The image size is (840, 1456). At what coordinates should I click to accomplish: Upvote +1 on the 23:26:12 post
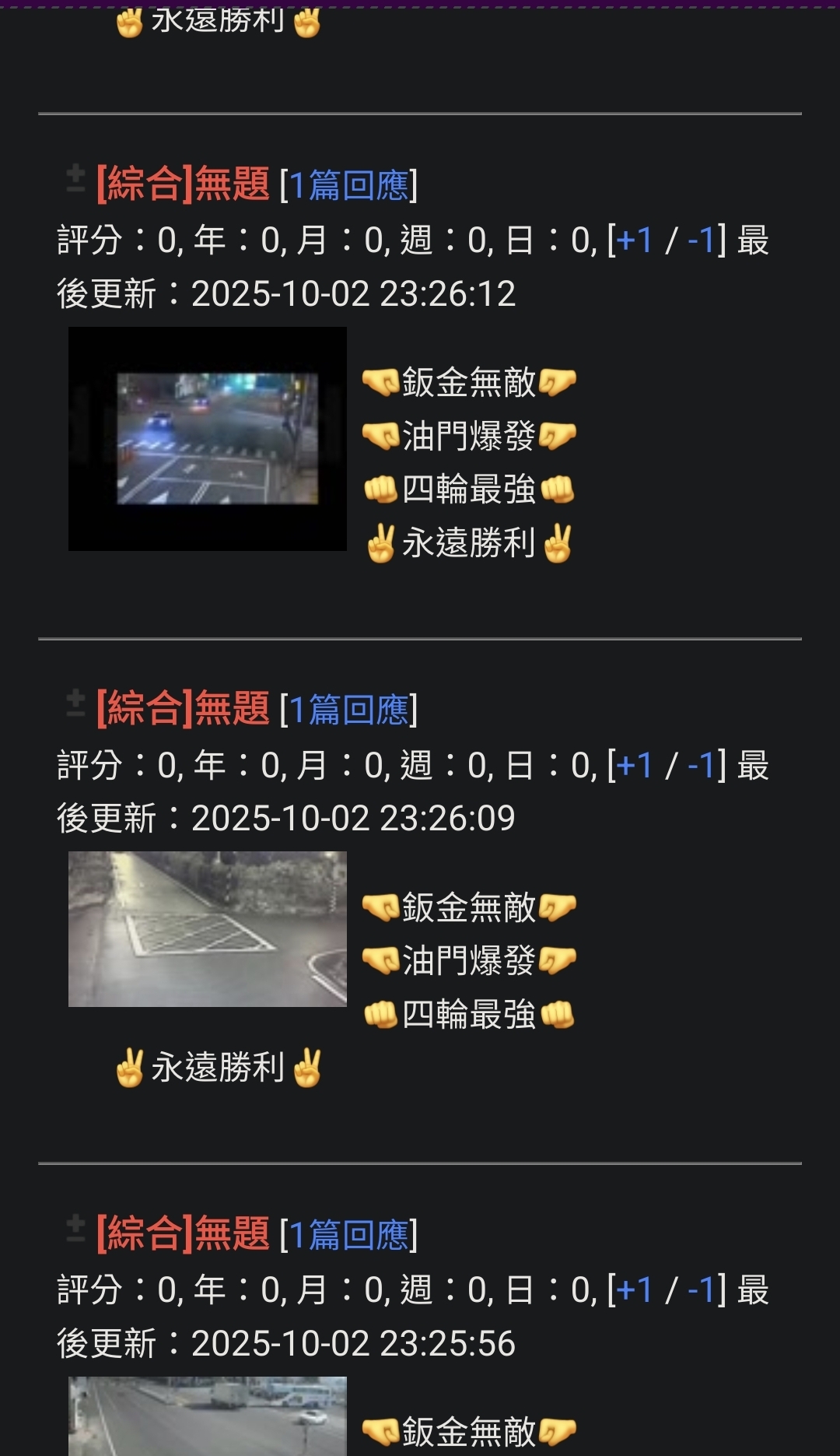[x=634, y=240]
